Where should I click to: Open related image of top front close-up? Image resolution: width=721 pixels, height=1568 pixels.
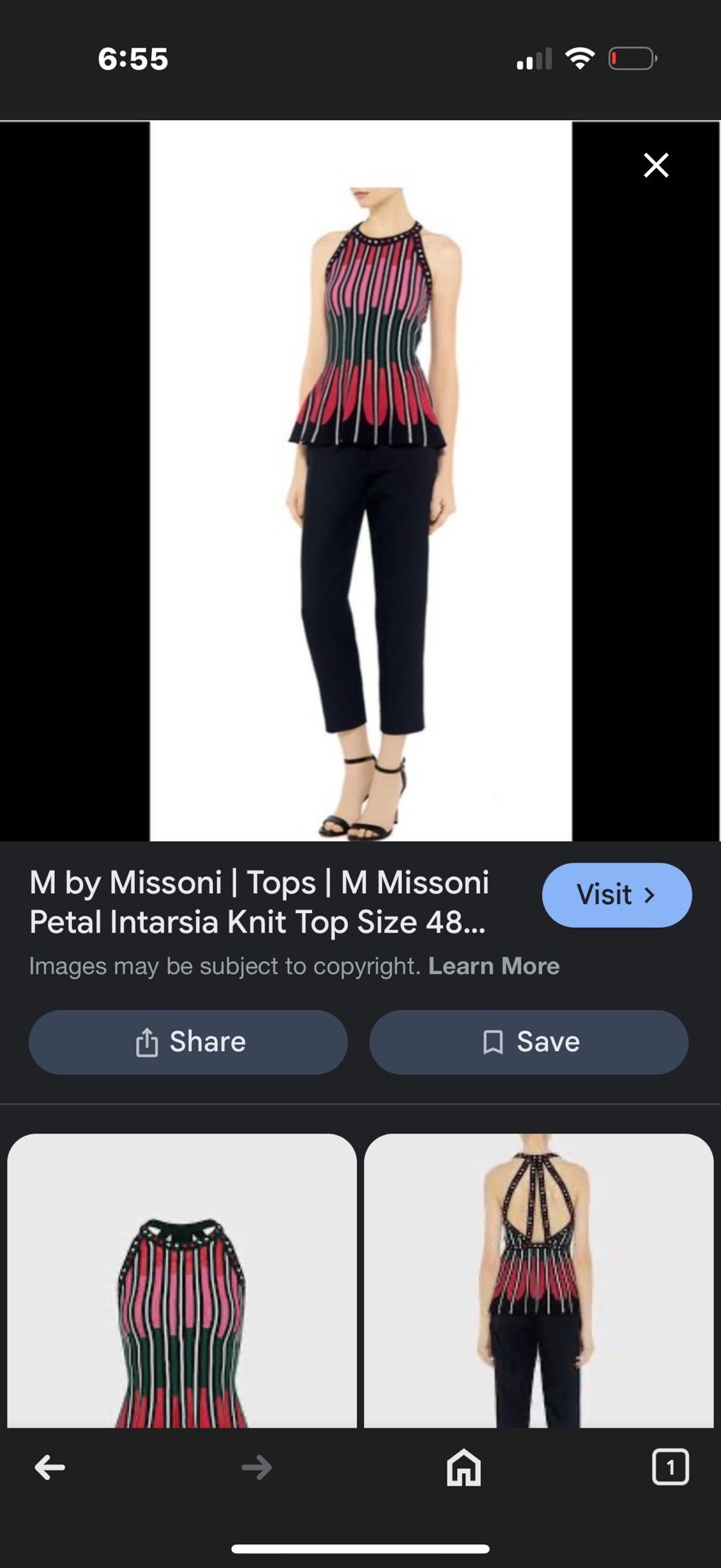coord(182,1281)
